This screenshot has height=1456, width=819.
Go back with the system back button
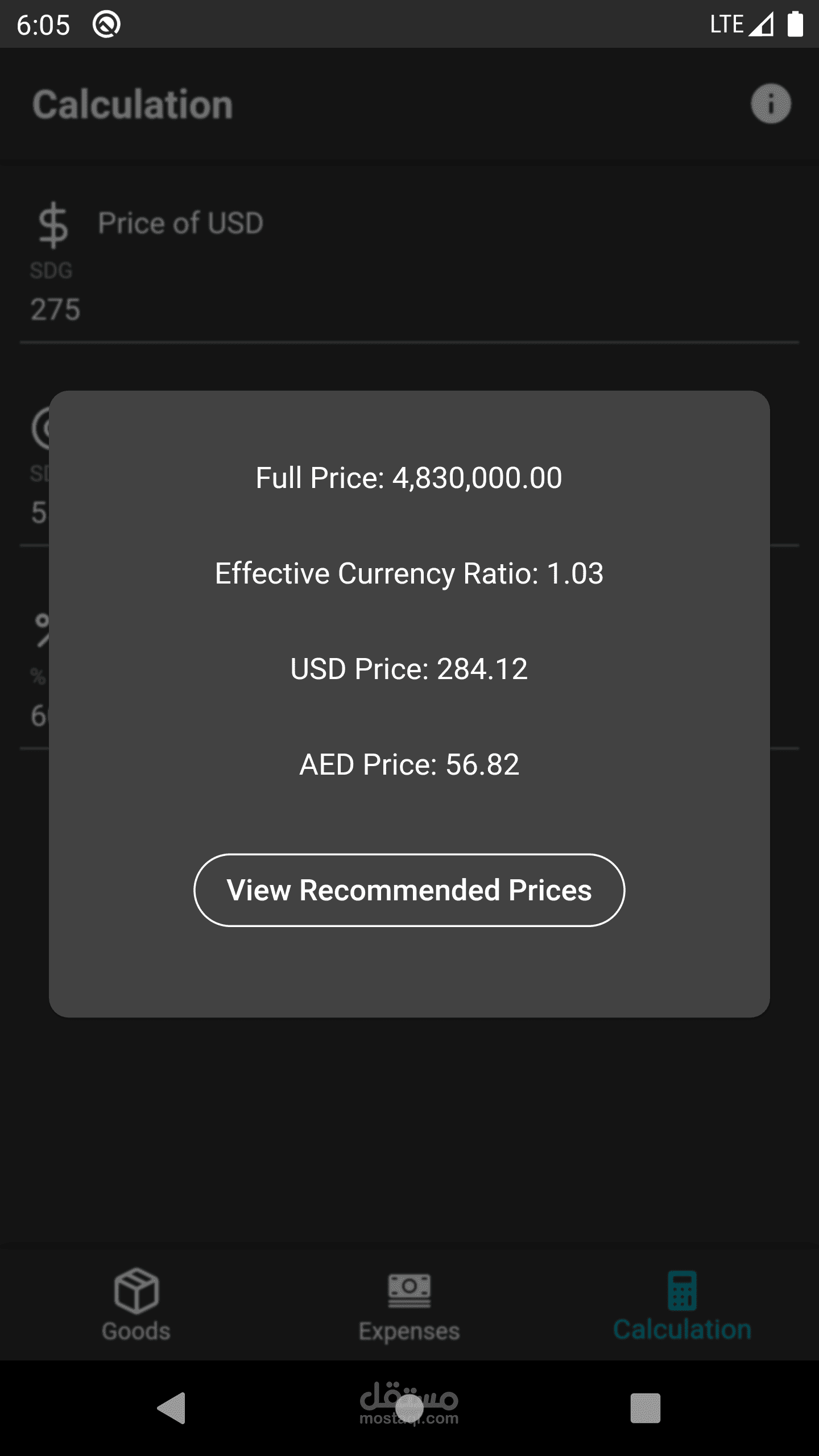[x=172, y=1408]
